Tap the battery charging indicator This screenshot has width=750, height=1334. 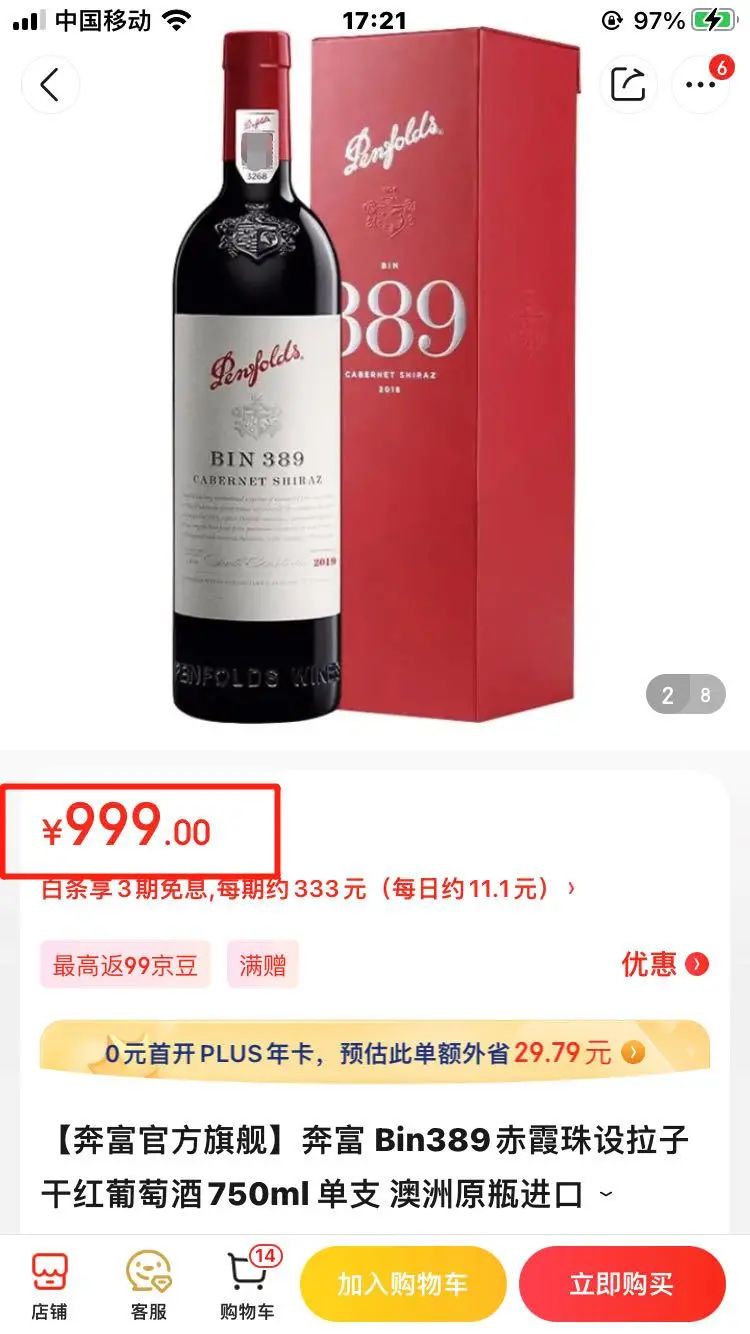point(714,16)
